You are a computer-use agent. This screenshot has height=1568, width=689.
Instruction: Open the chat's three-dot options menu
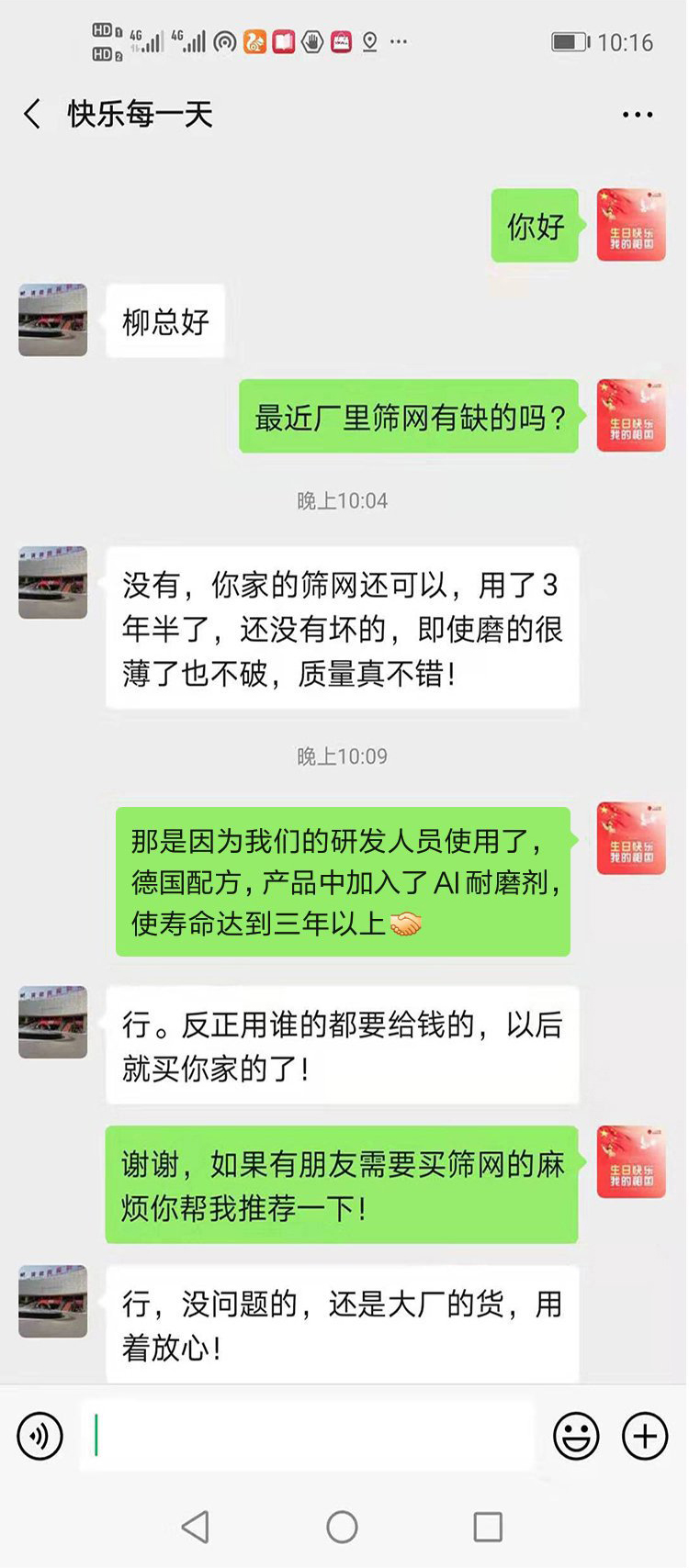click(637, 115)
